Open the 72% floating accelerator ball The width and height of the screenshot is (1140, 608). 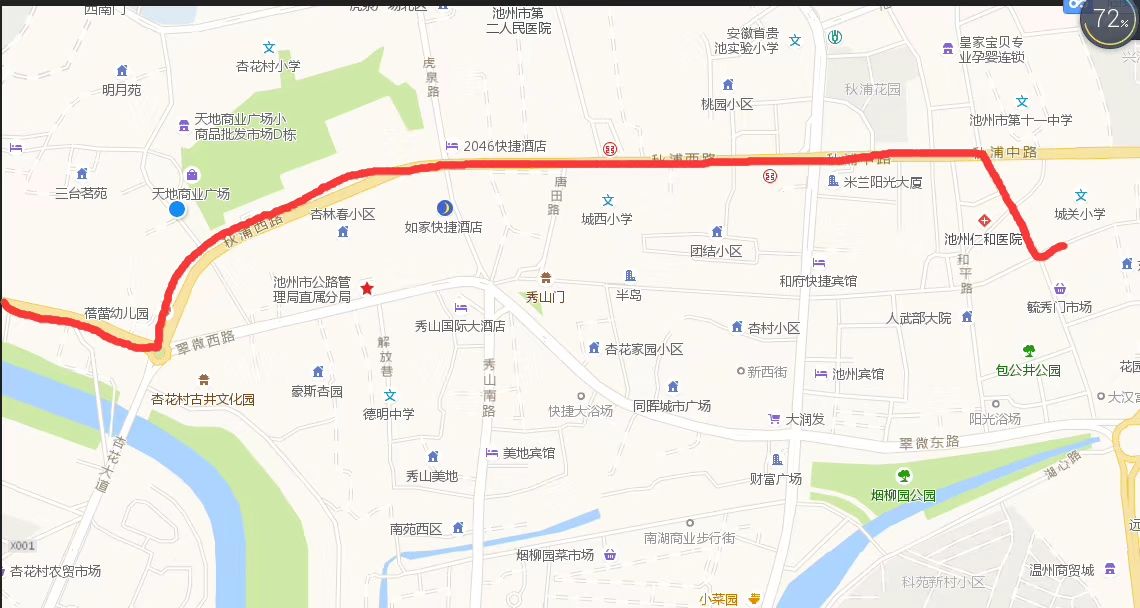(x=1109, y=21)
